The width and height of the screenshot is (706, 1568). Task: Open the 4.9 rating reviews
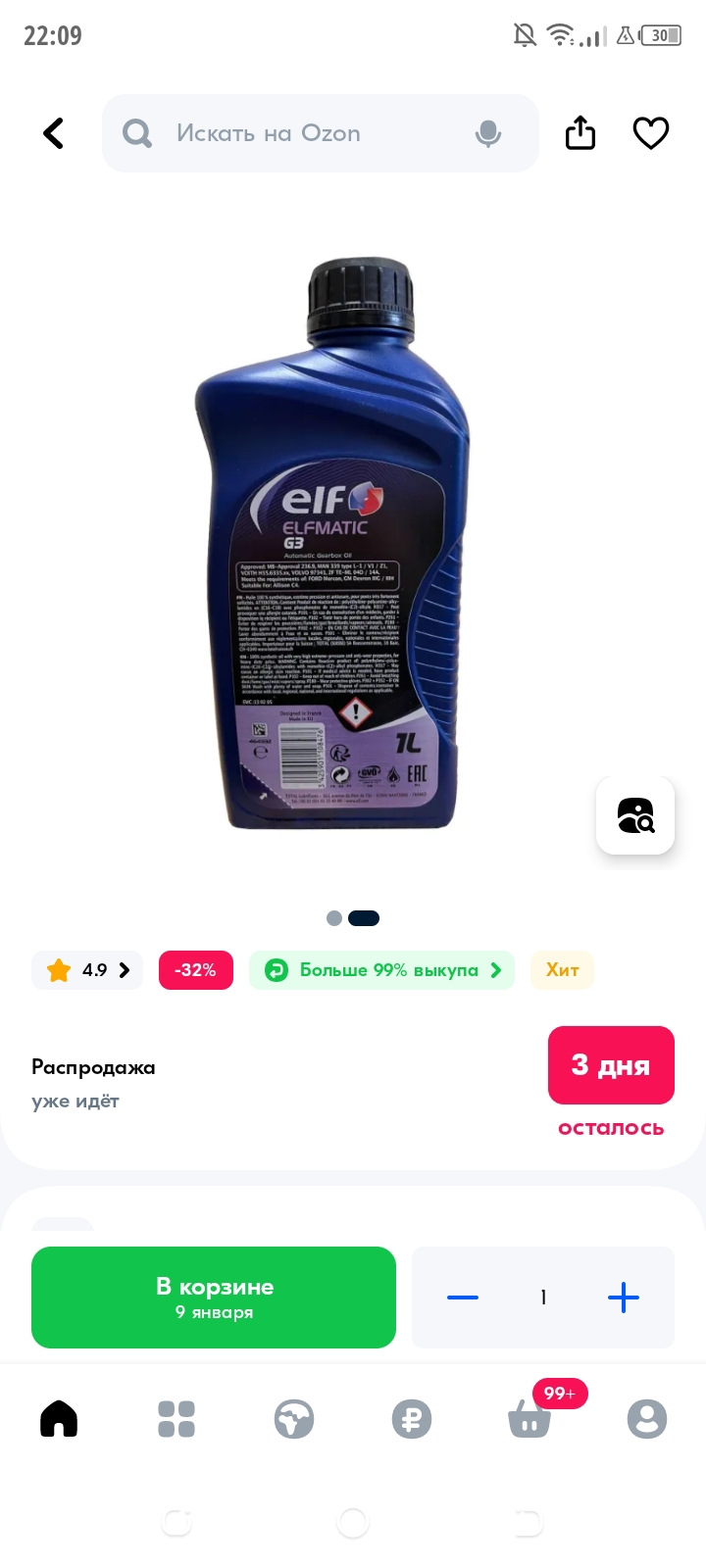(x=87, y=970)
